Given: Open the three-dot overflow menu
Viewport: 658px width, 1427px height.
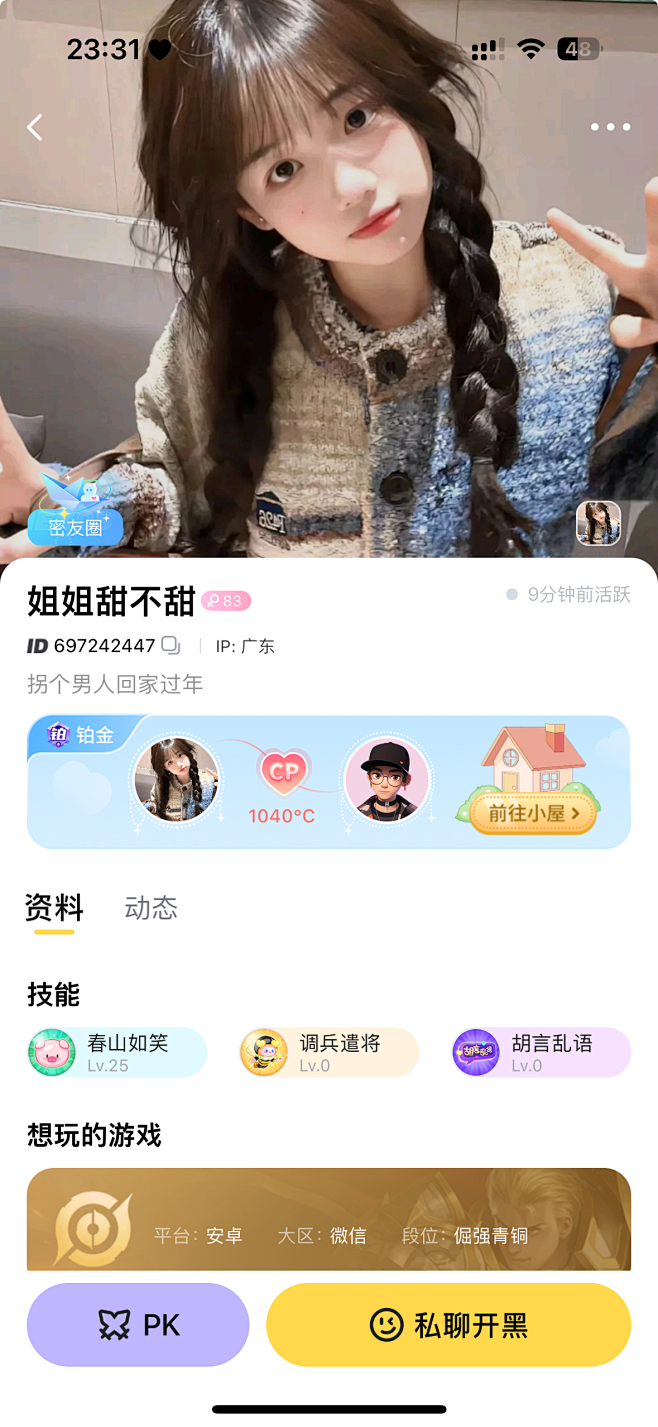Looking at the screenshot, I should click(x=610, y=127).
